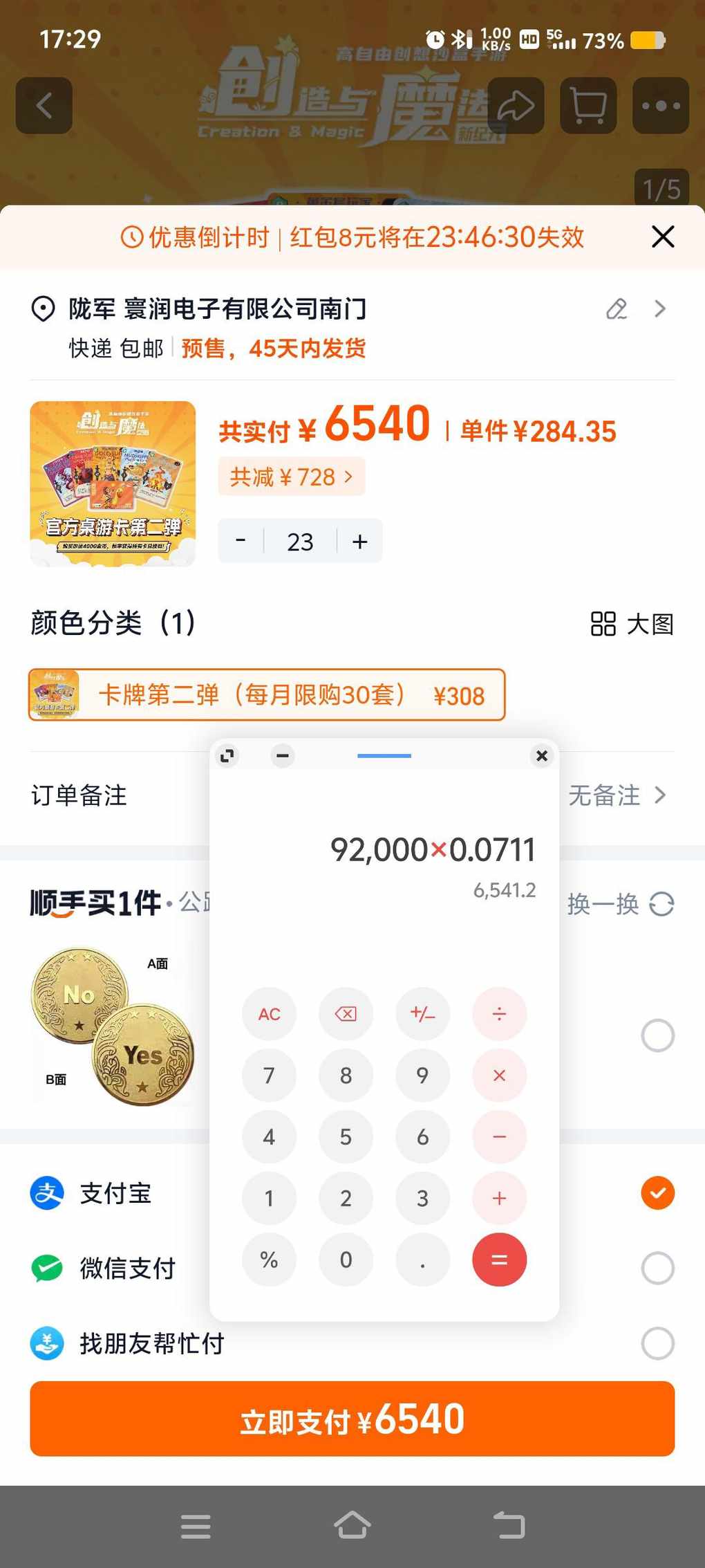Select 卡牌第二弹 ¥308 option
Screen dimensions: 705x1568
click(x=267, y=694)
